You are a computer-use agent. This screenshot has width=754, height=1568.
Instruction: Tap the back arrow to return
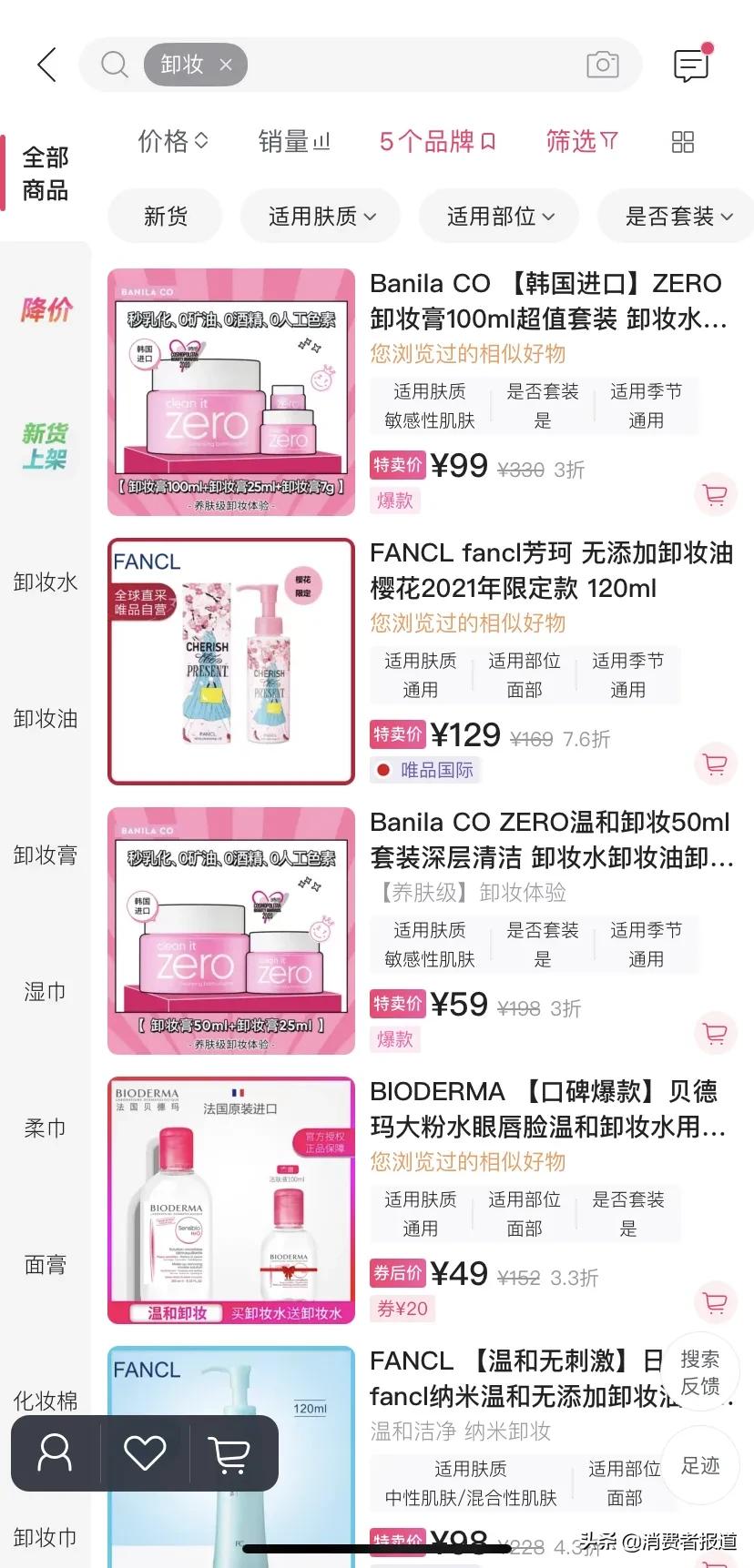46,65
